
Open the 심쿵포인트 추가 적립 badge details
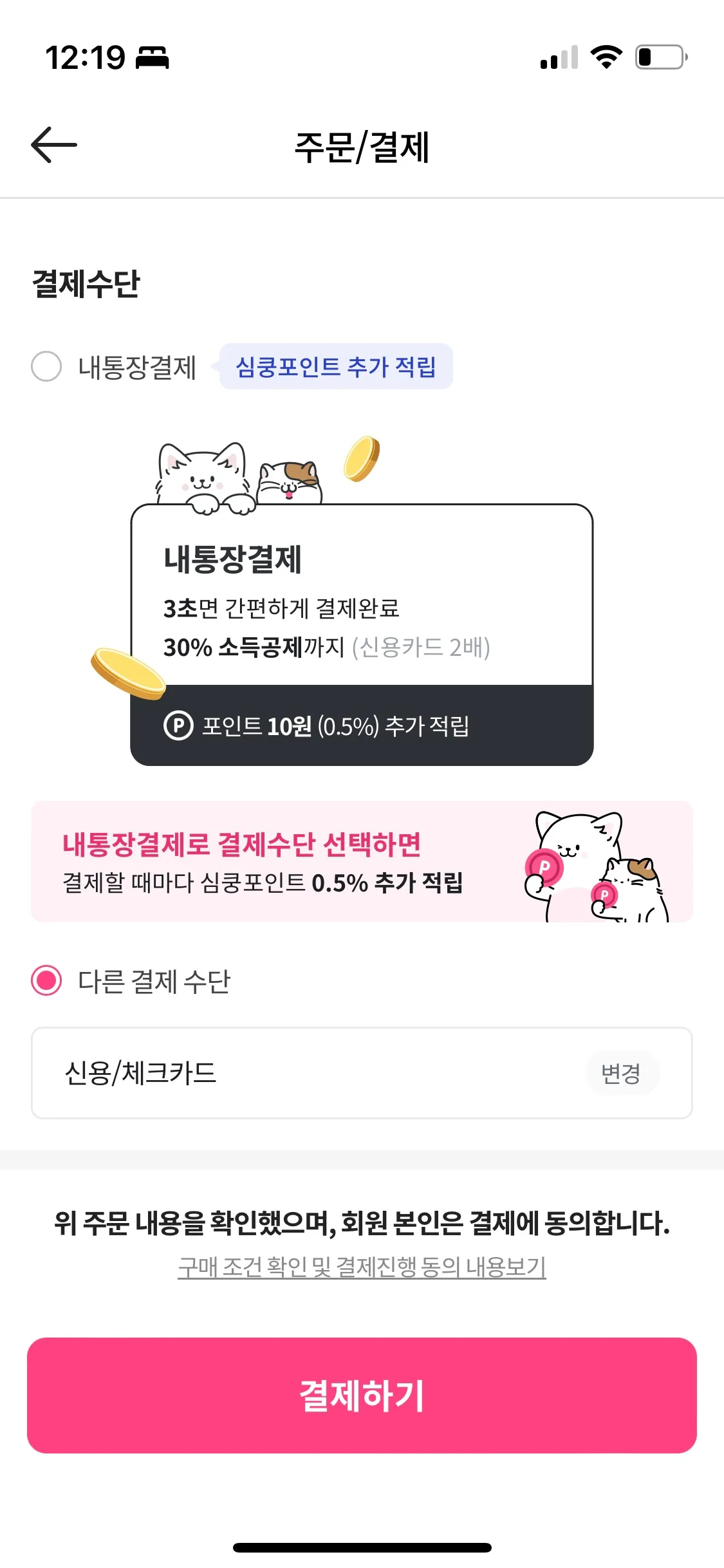pos(335,366)
